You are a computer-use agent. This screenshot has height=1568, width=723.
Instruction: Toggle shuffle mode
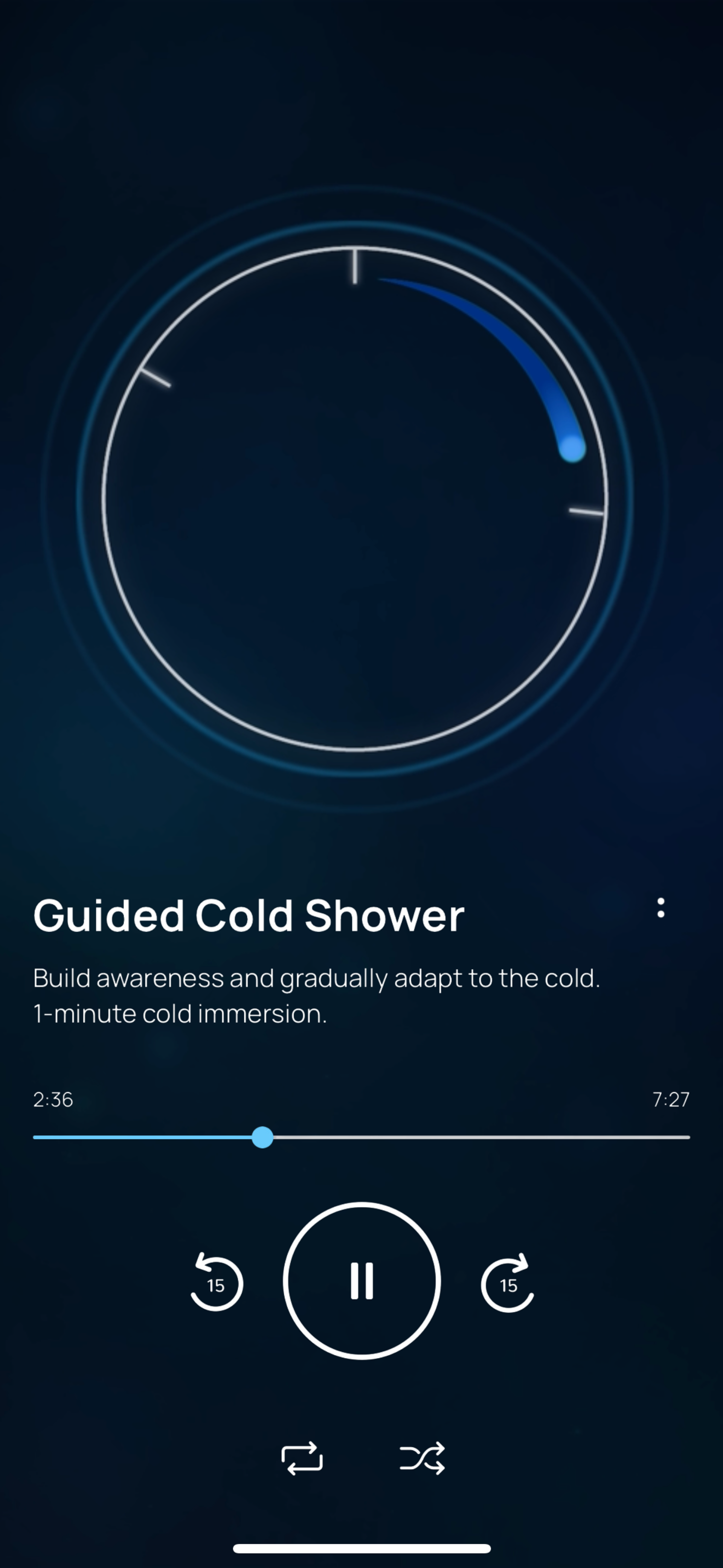(x=422, y=1458)
